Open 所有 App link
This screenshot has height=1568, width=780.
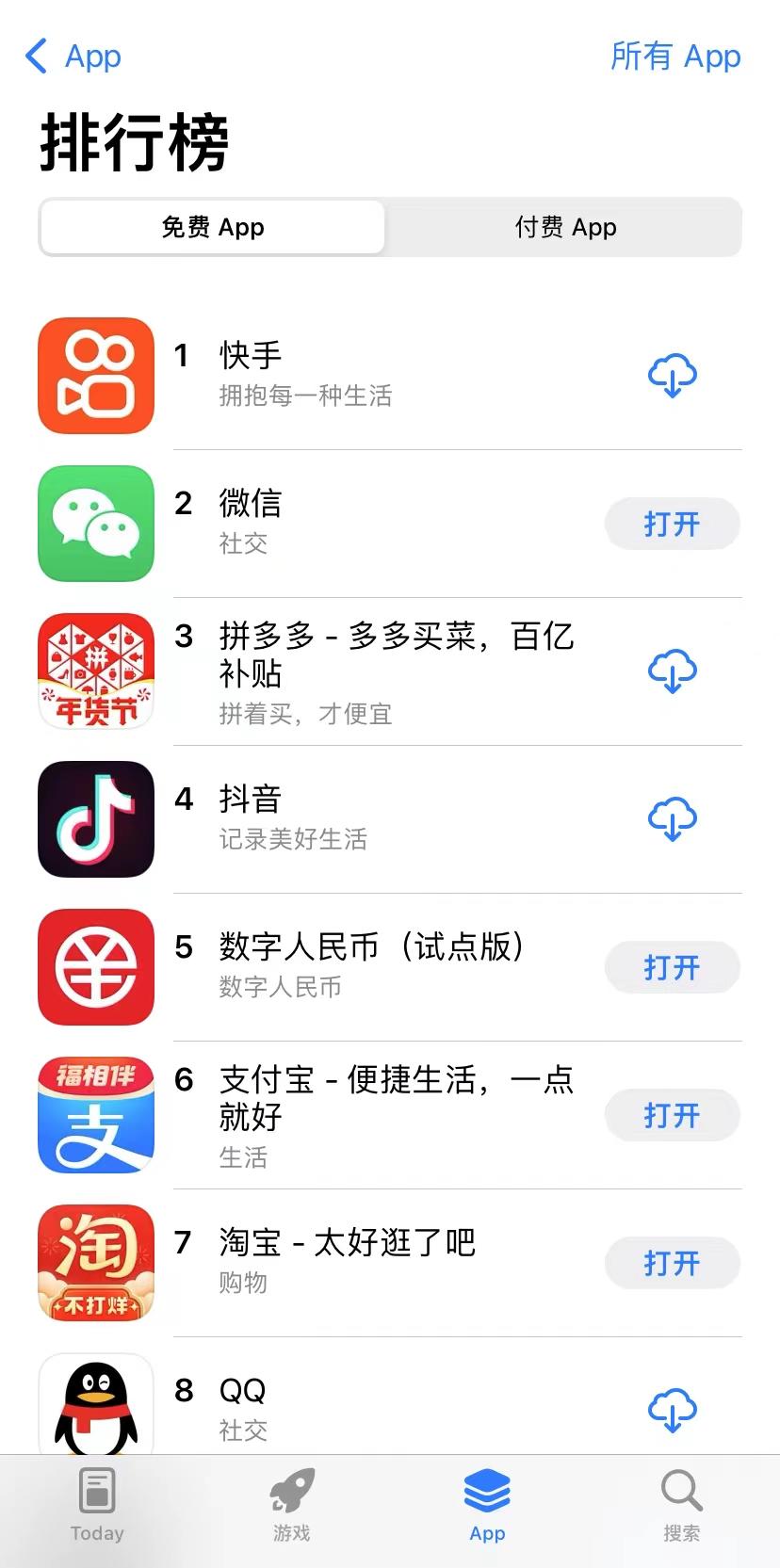[674, 57]
